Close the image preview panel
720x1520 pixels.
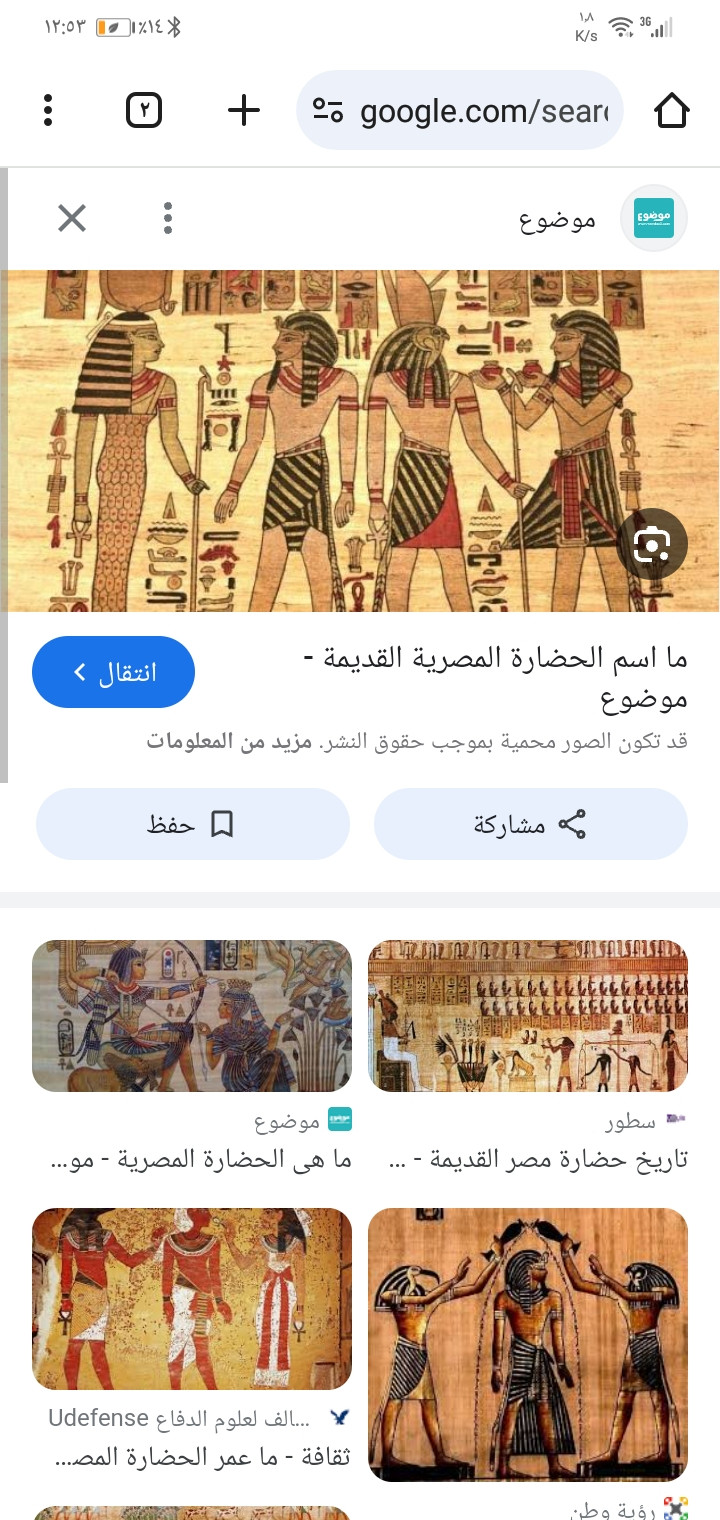72,218
